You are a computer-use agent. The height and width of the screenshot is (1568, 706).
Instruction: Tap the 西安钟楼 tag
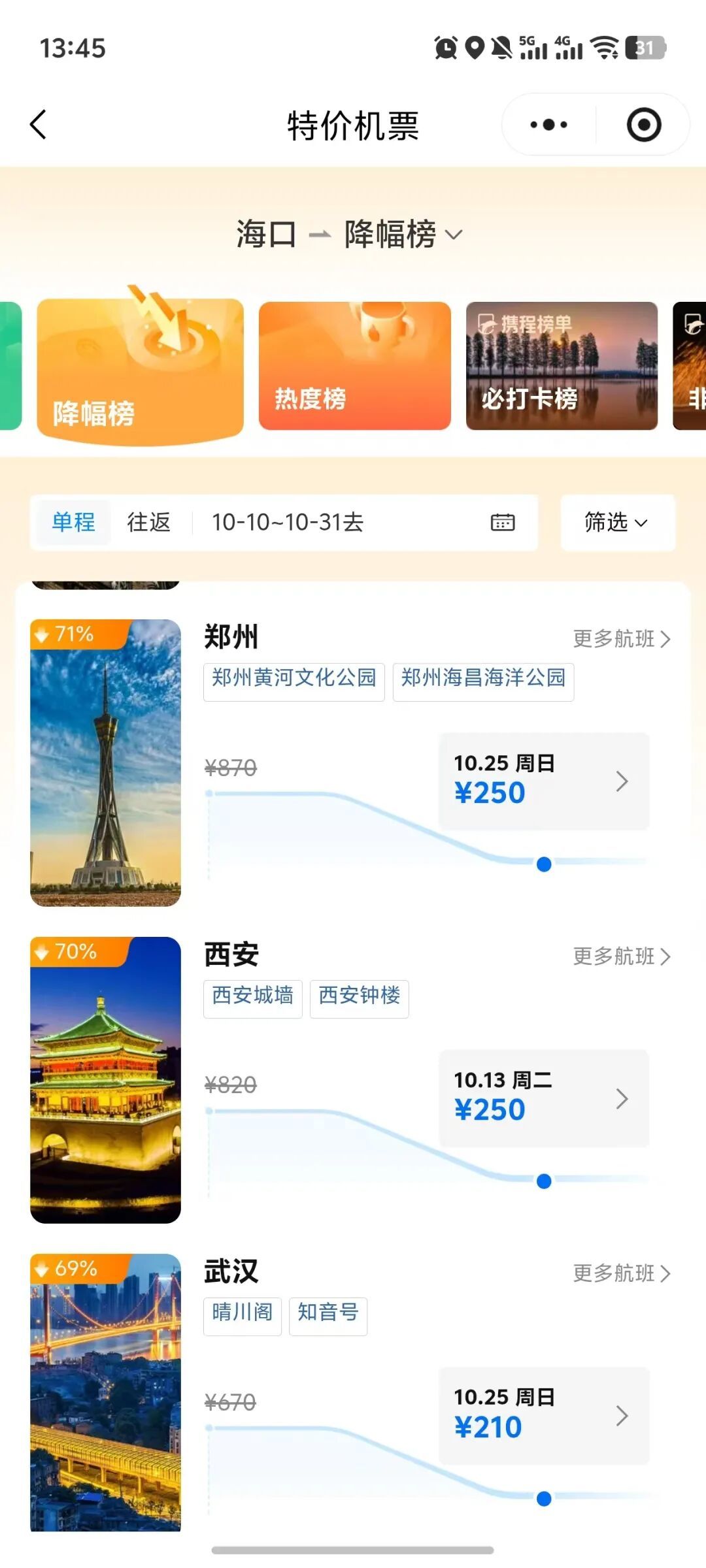click(359, 998)
